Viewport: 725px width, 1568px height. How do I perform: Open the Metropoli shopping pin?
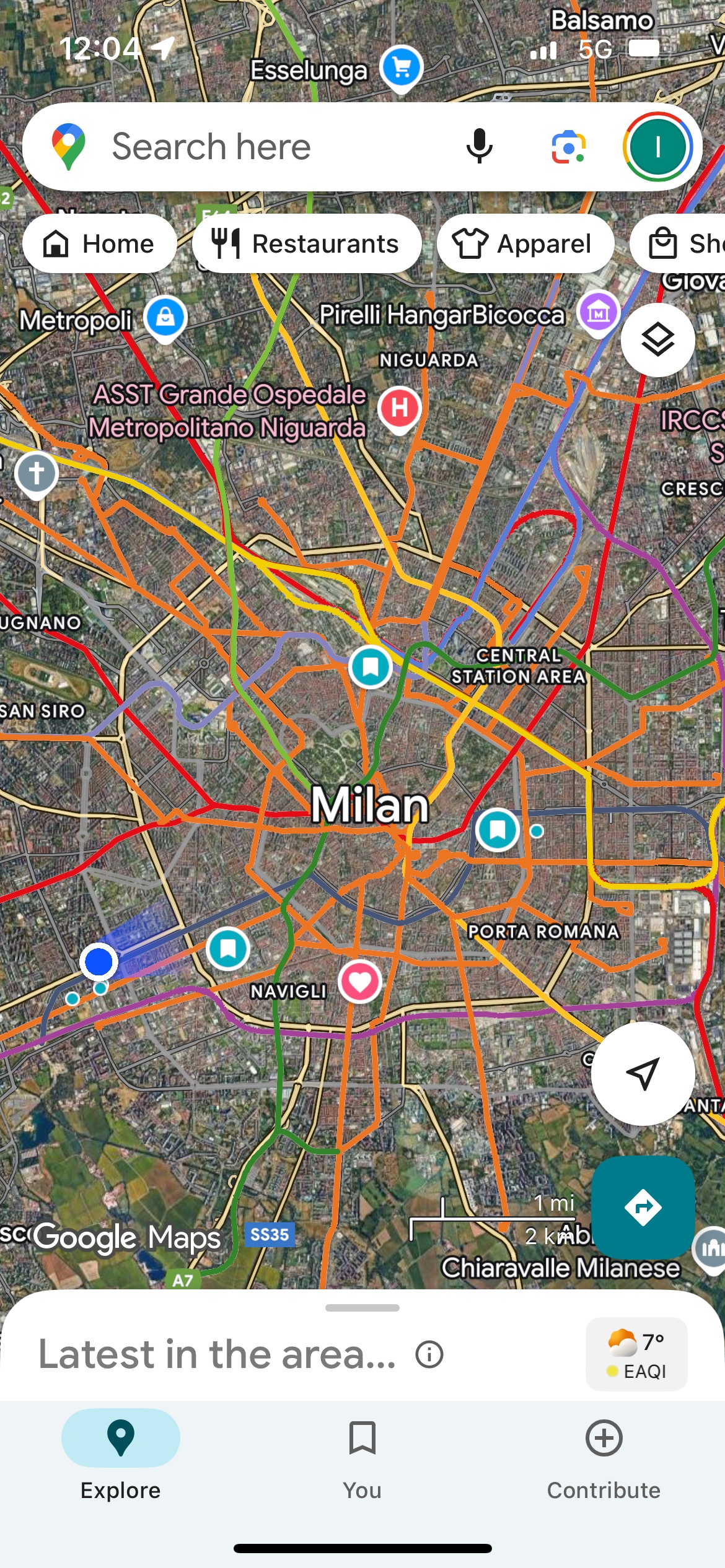pyautogui.click(x=165, y=318)
